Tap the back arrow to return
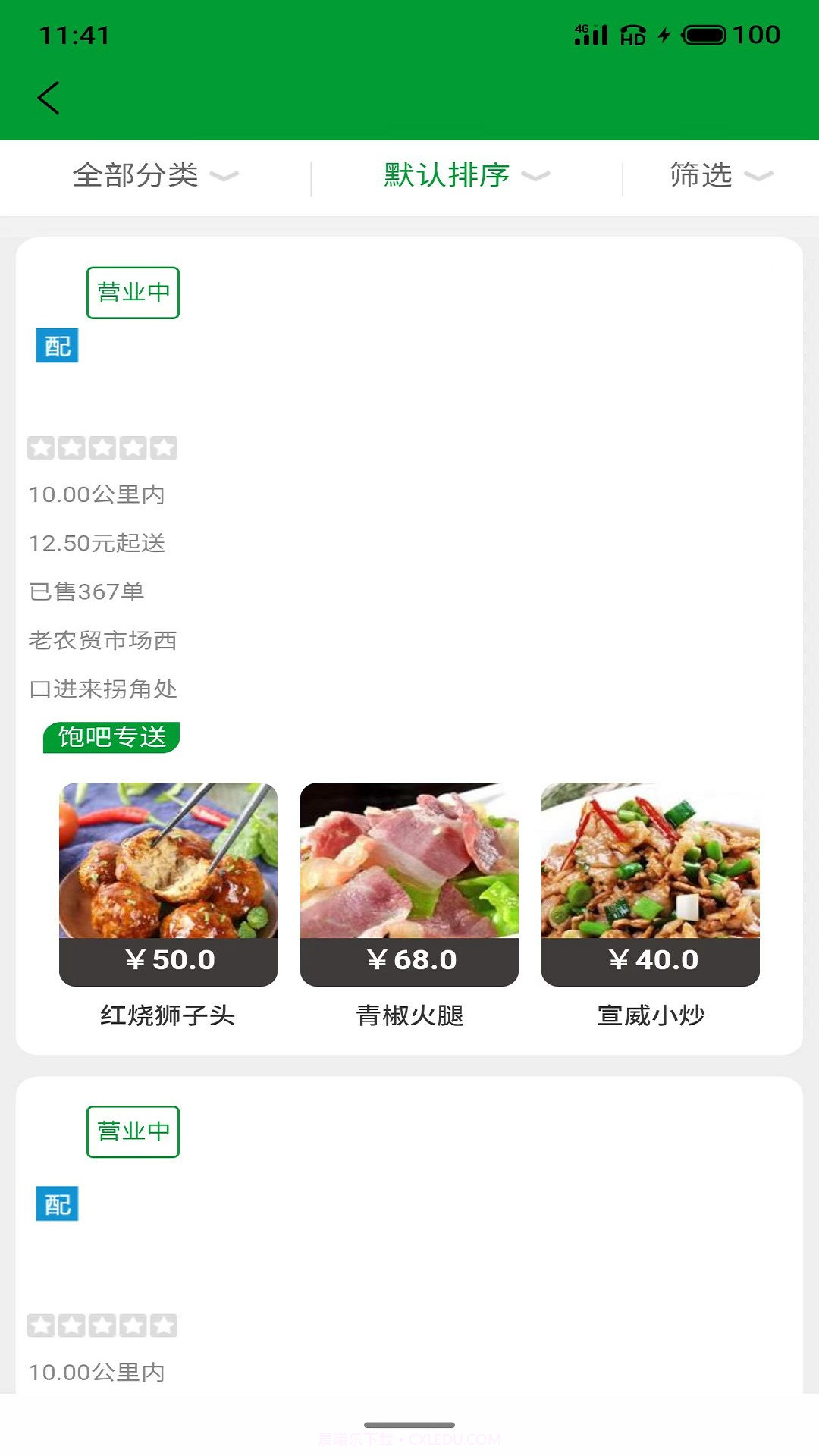The width and height of the screenshot is (819, 1456). point(49,97)
